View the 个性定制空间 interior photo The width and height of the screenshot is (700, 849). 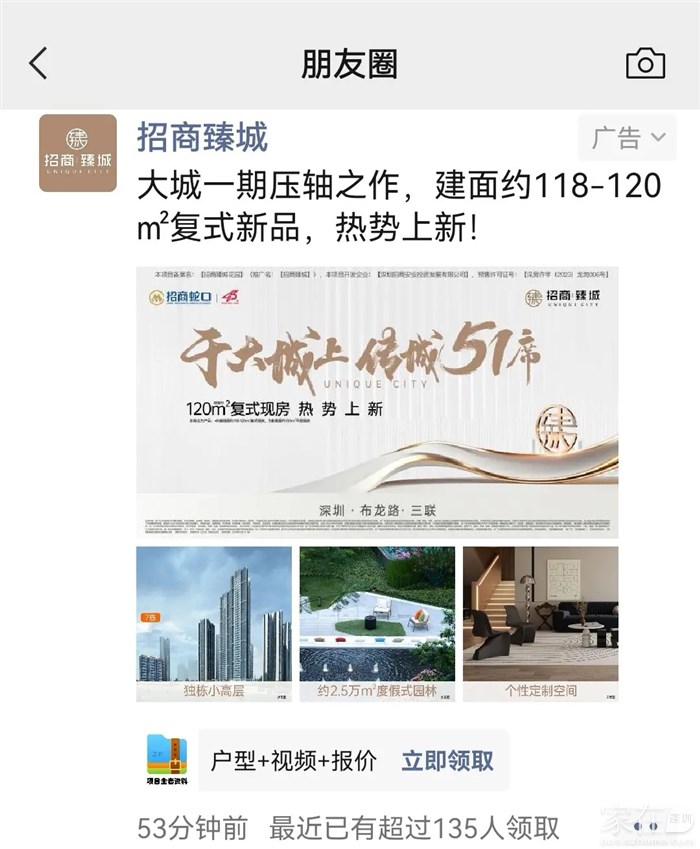[540, 624]
